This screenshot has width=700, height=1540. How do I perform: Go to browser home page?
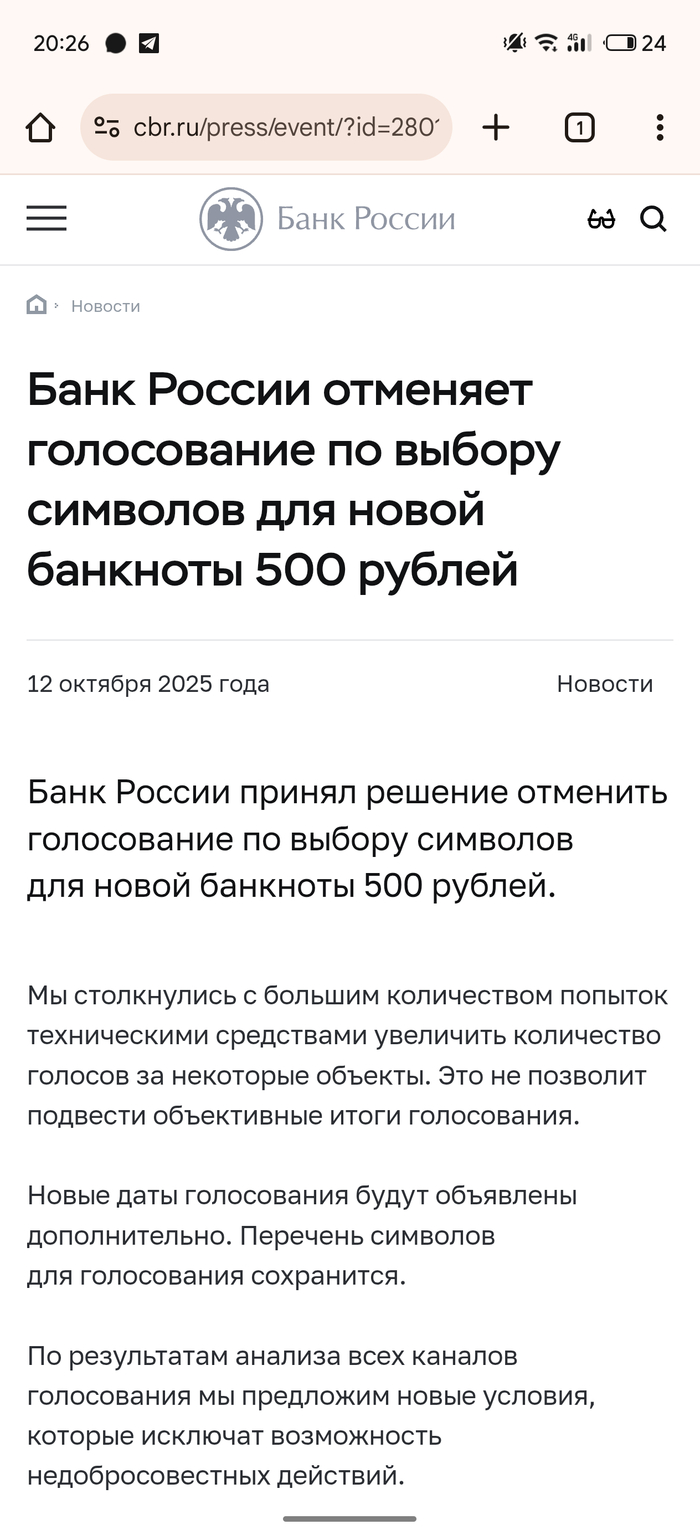click(40, 128)
